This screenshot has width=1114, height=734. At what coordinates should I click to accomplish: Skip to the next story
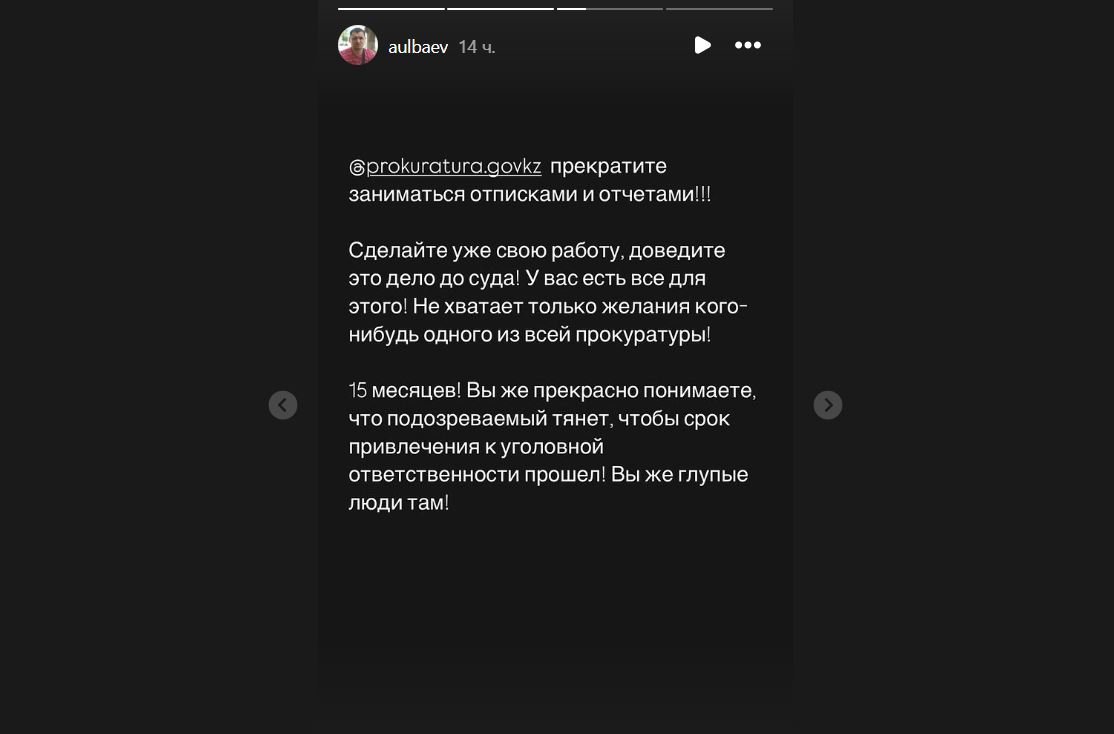828,405
